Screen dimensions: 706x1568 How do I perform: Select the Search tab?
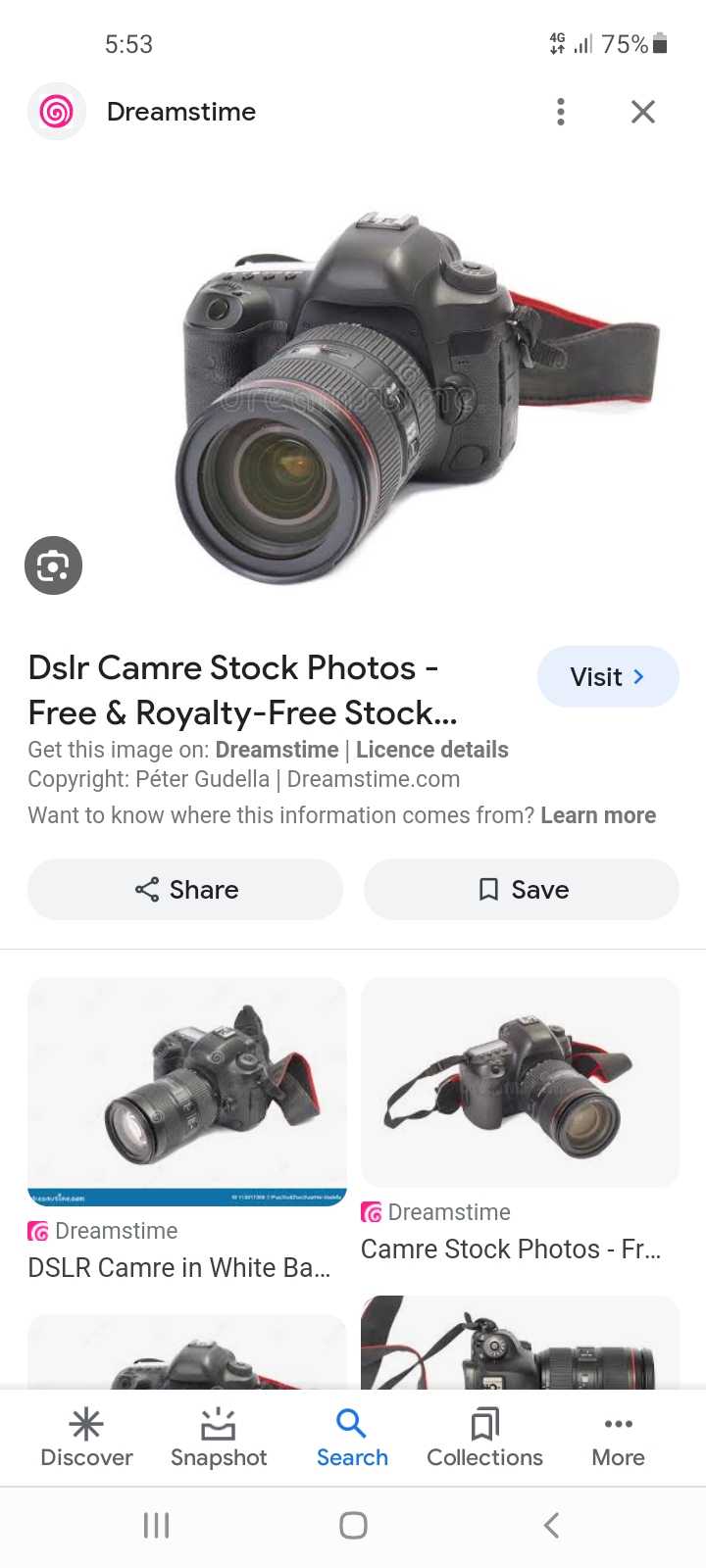[352, 1438]
